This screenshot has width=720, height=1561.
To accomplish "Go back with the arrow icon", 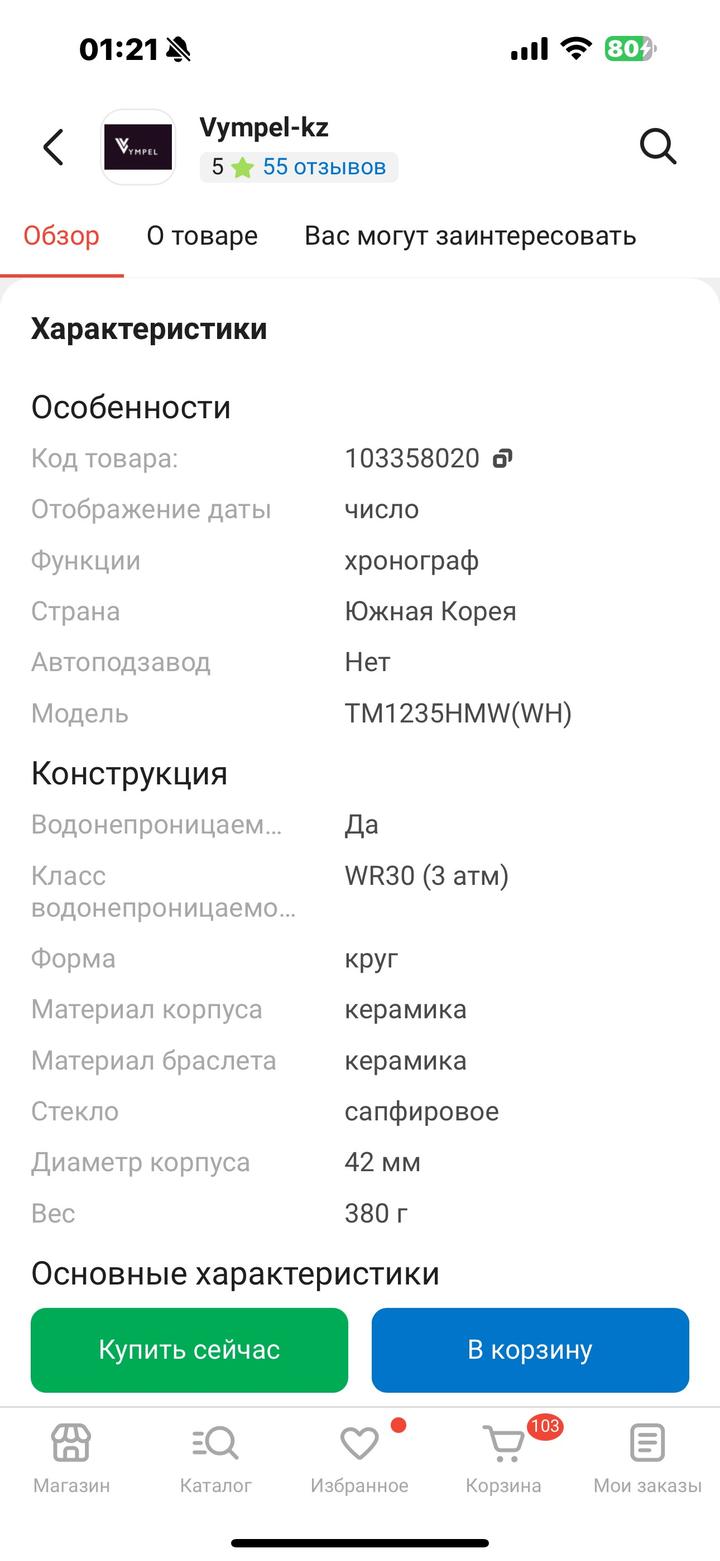I will click(x=54, y=147).
